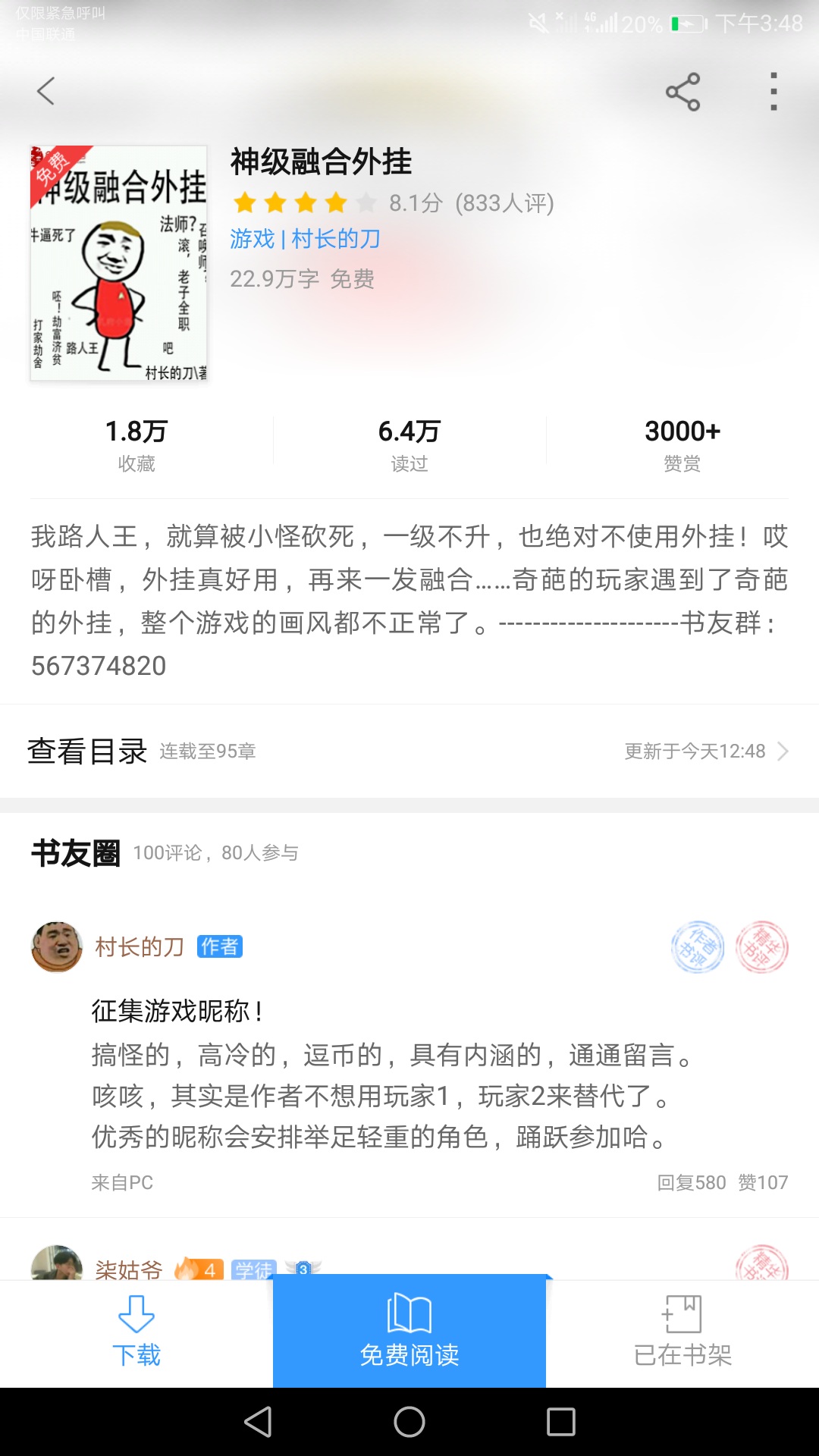The image size is (819, 1456).
Task: Open the 游戏 category link
Action: (252, 239)
